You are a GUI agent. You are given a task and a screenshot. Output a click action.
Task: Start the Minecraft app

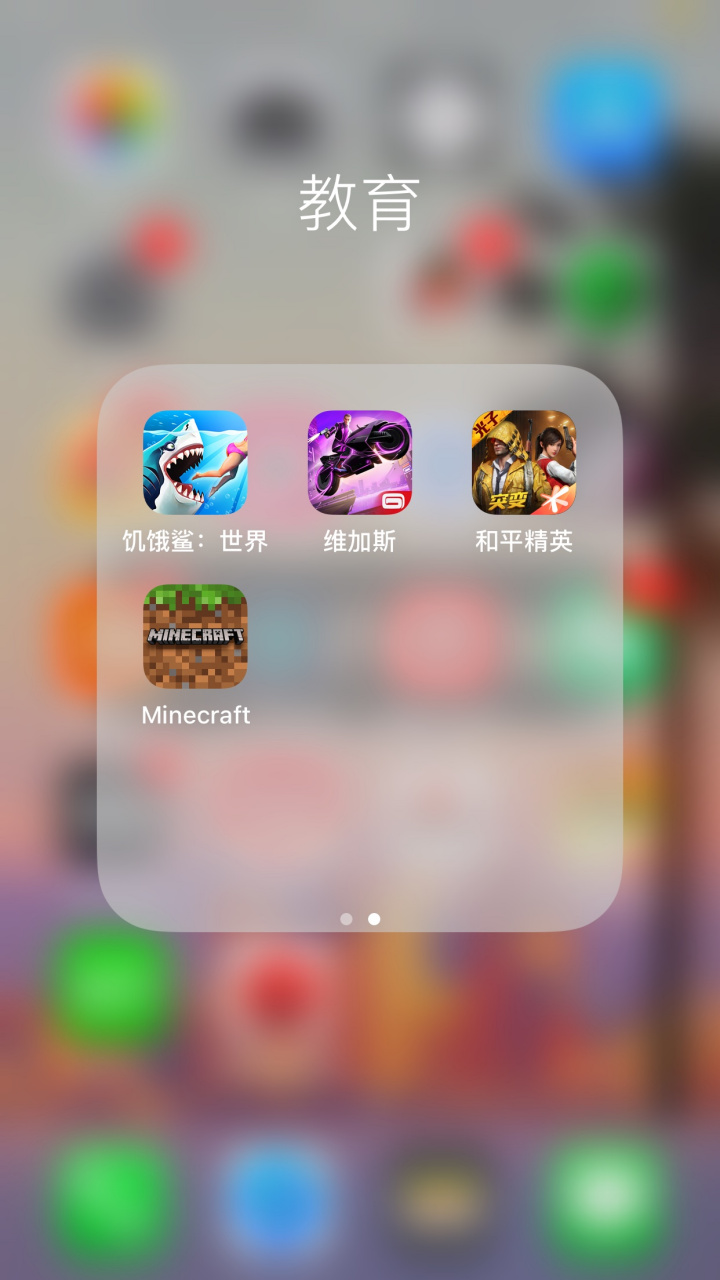(x=196, y=636)
